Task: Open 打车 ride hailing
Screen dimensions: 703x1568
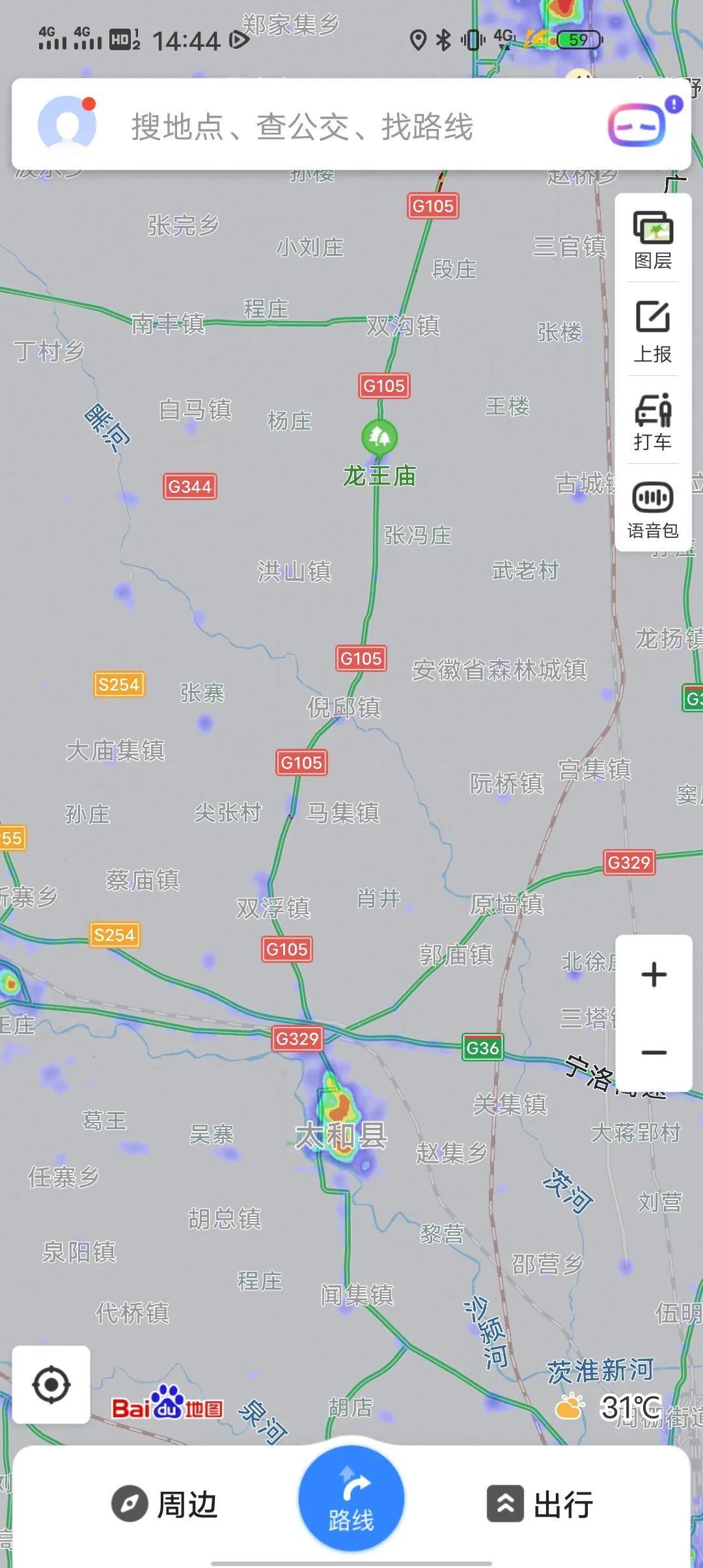Action: [653, 421]
